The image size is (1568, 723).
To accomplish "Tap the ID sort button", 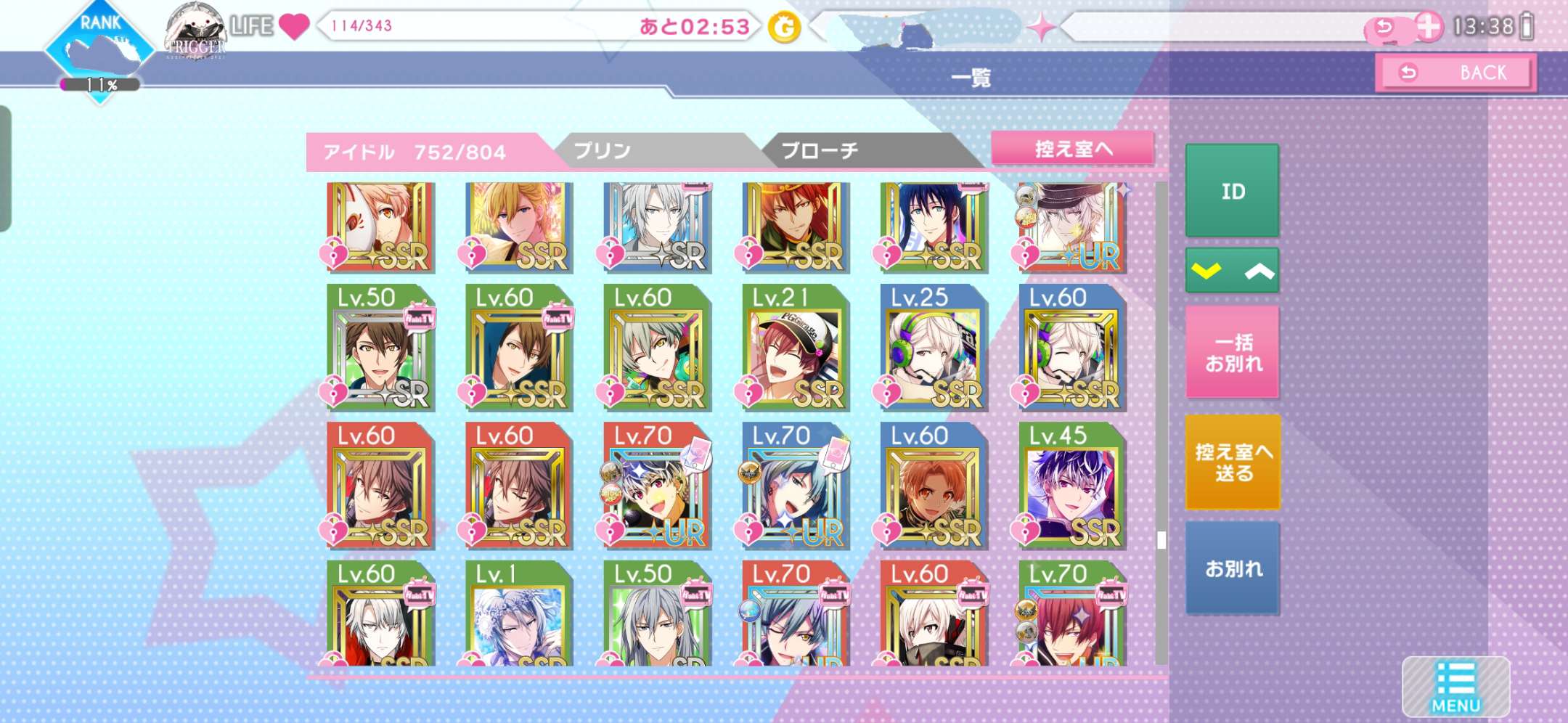I will coord(1232,191).
